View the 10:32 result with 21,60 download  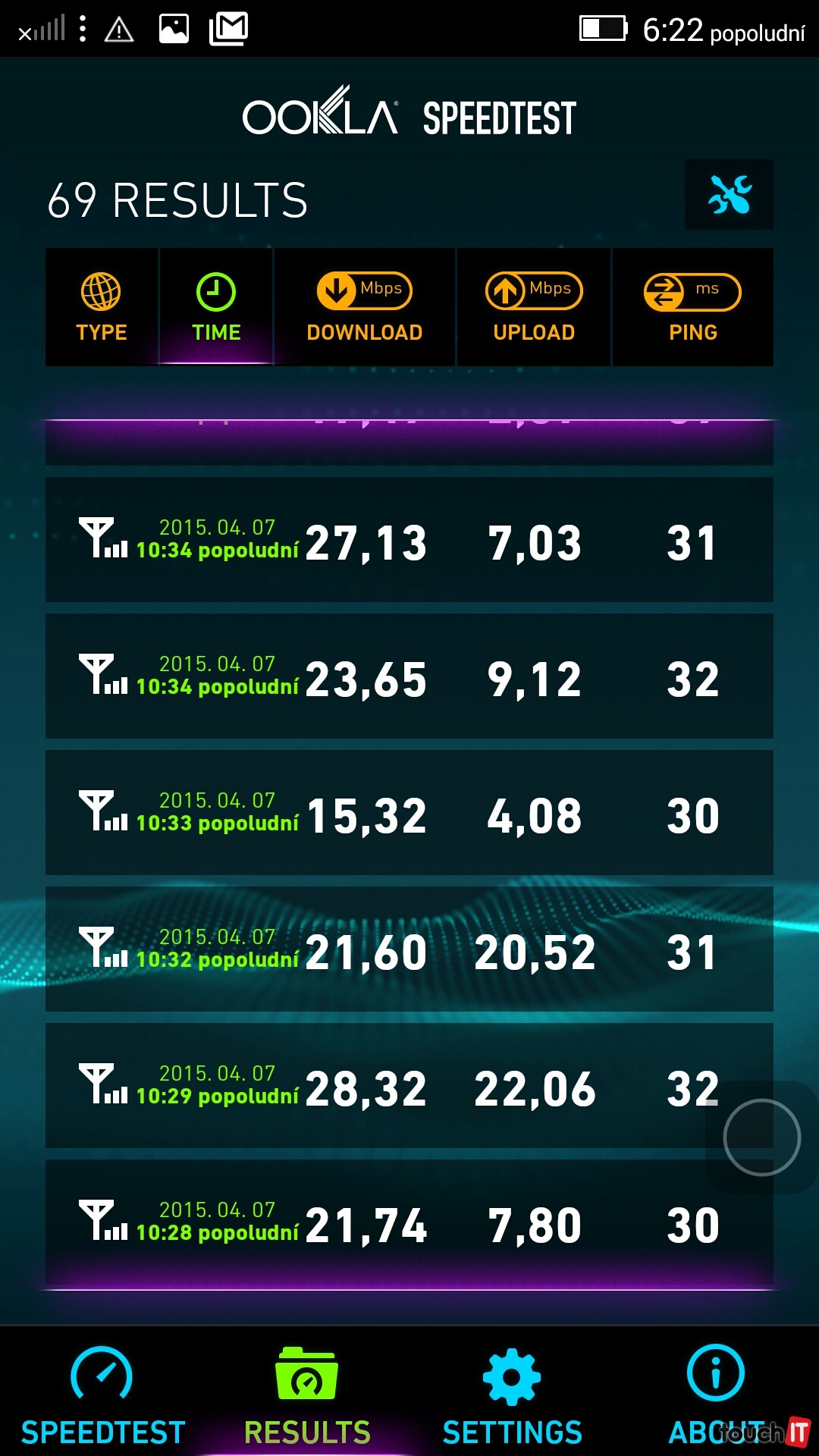pyautogui.click(x=409, y=949)
